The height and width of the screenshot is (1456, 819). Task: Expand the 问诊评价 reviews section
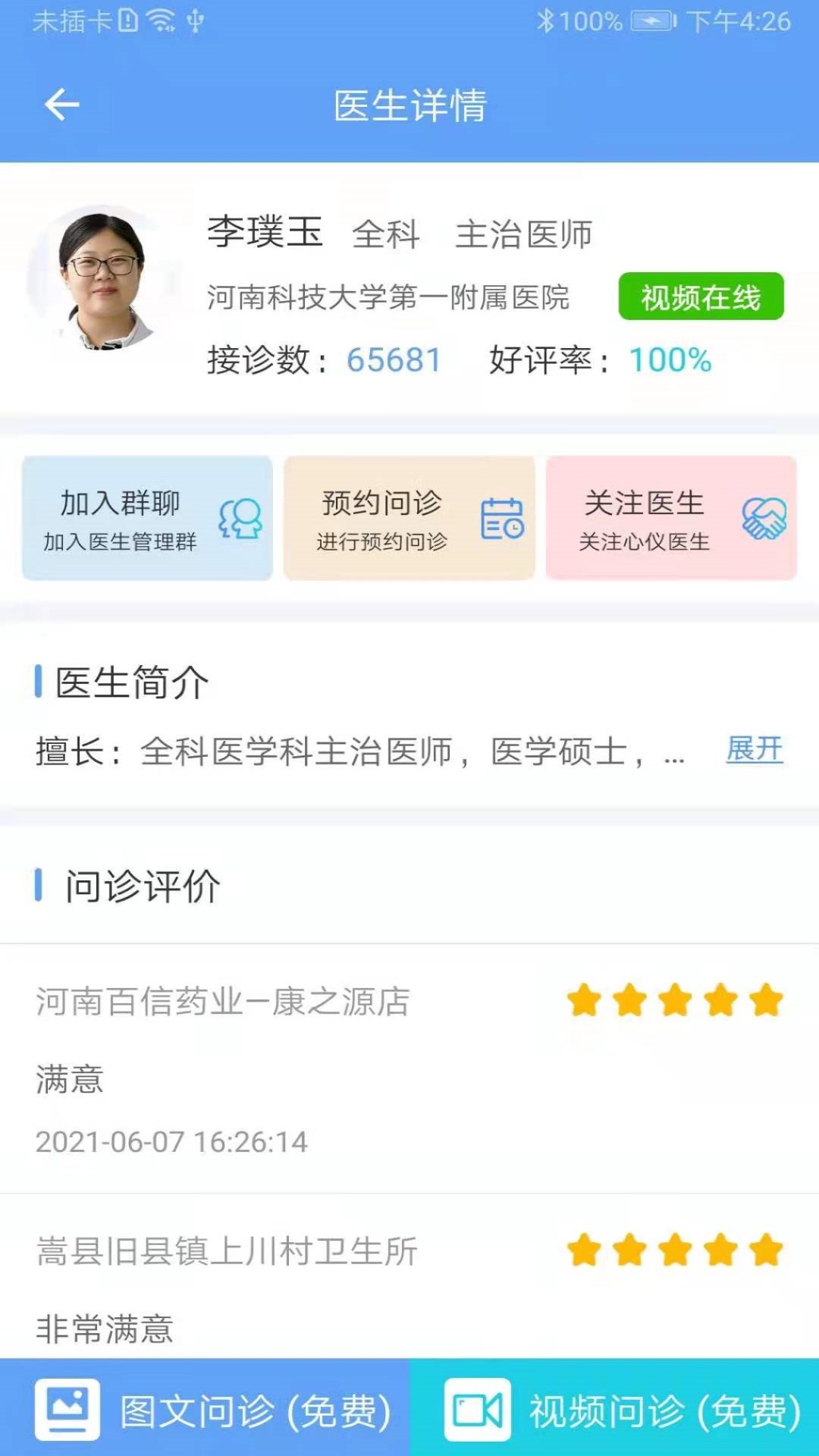coord(135,886)
